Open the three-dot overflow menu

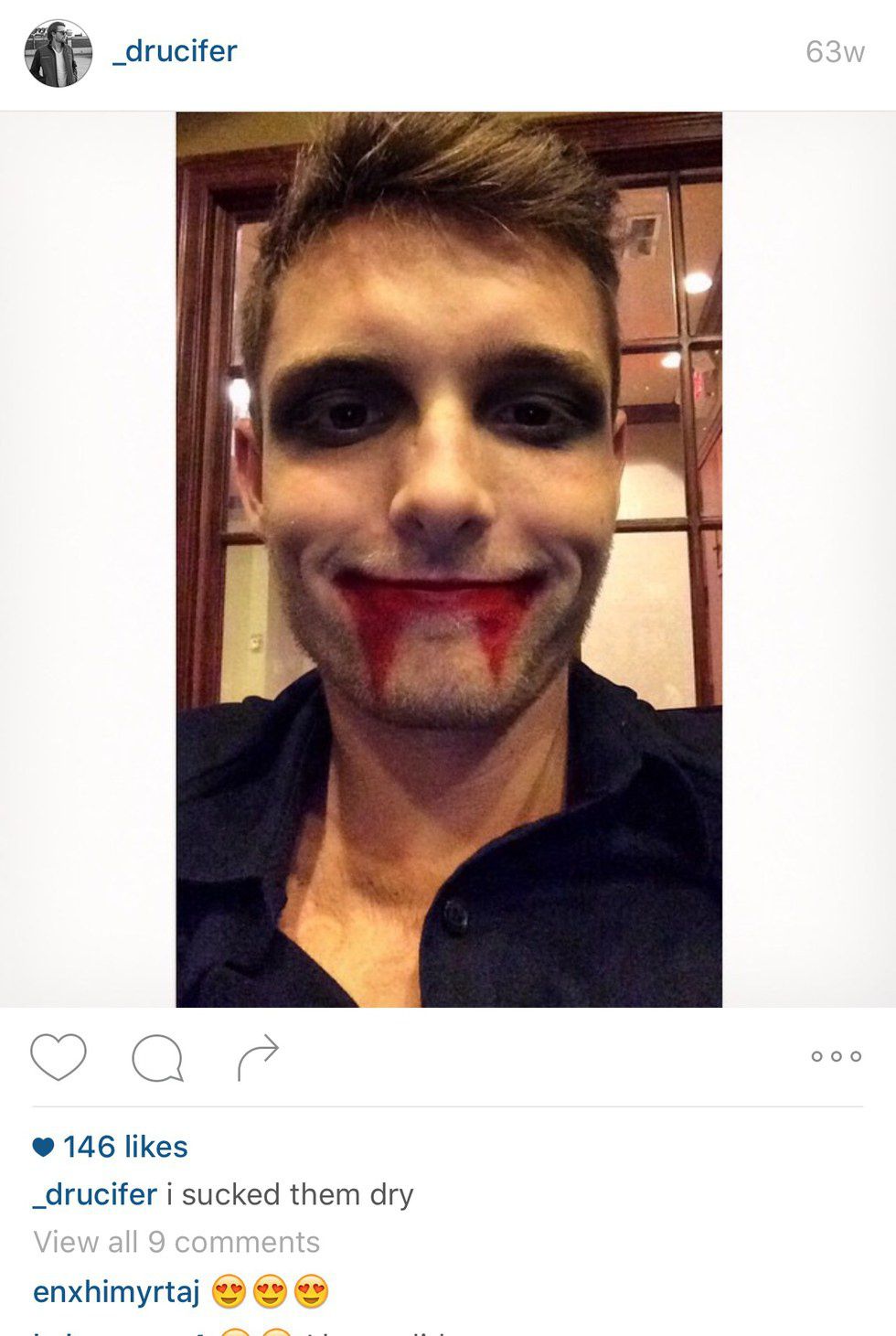click(x=836, y=1056)
